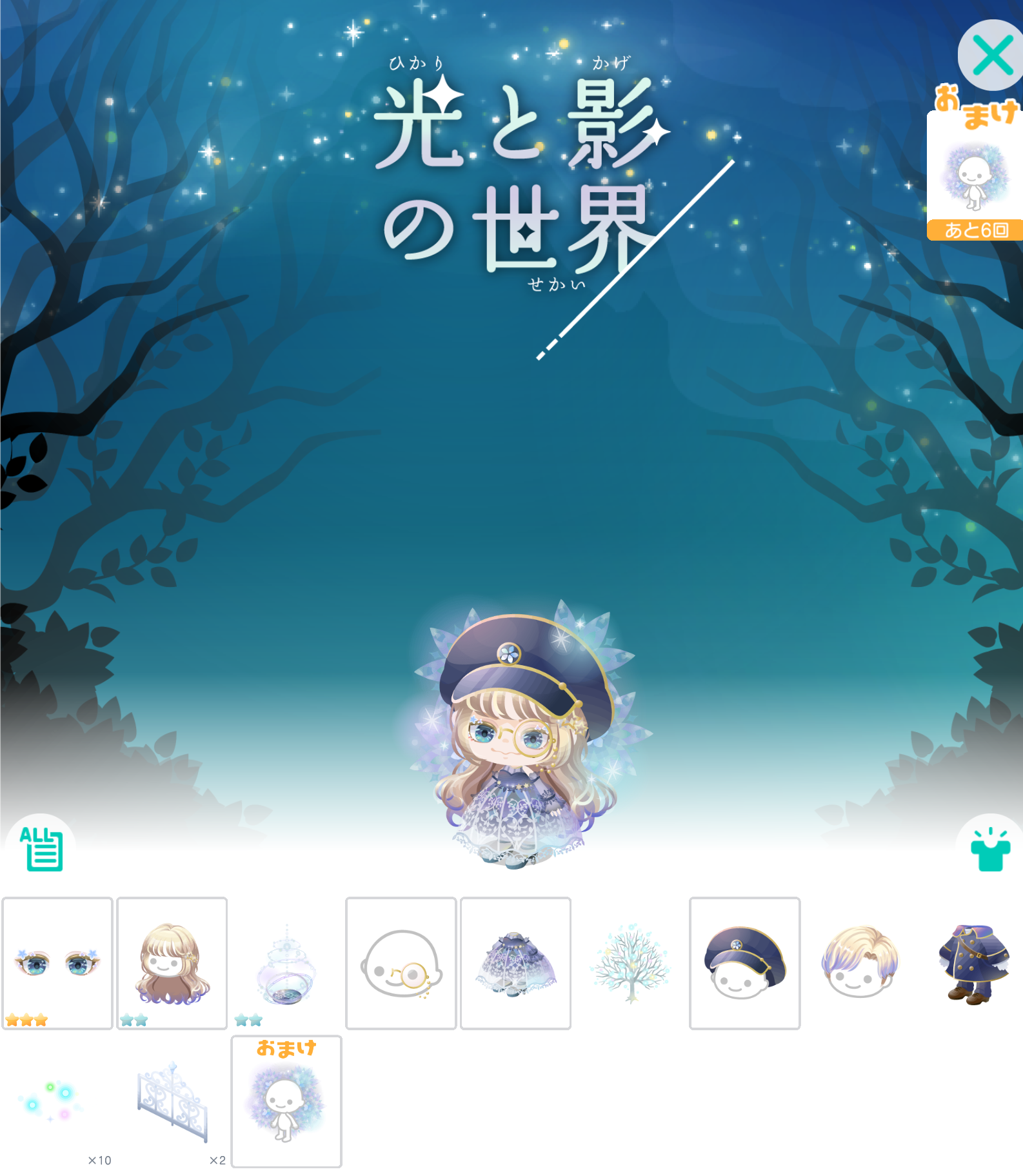Select the gold monocle face item
Image resolution: width=1023 pixels, height=1176 pixels.
pyautogui.click(x=401, y=962)
